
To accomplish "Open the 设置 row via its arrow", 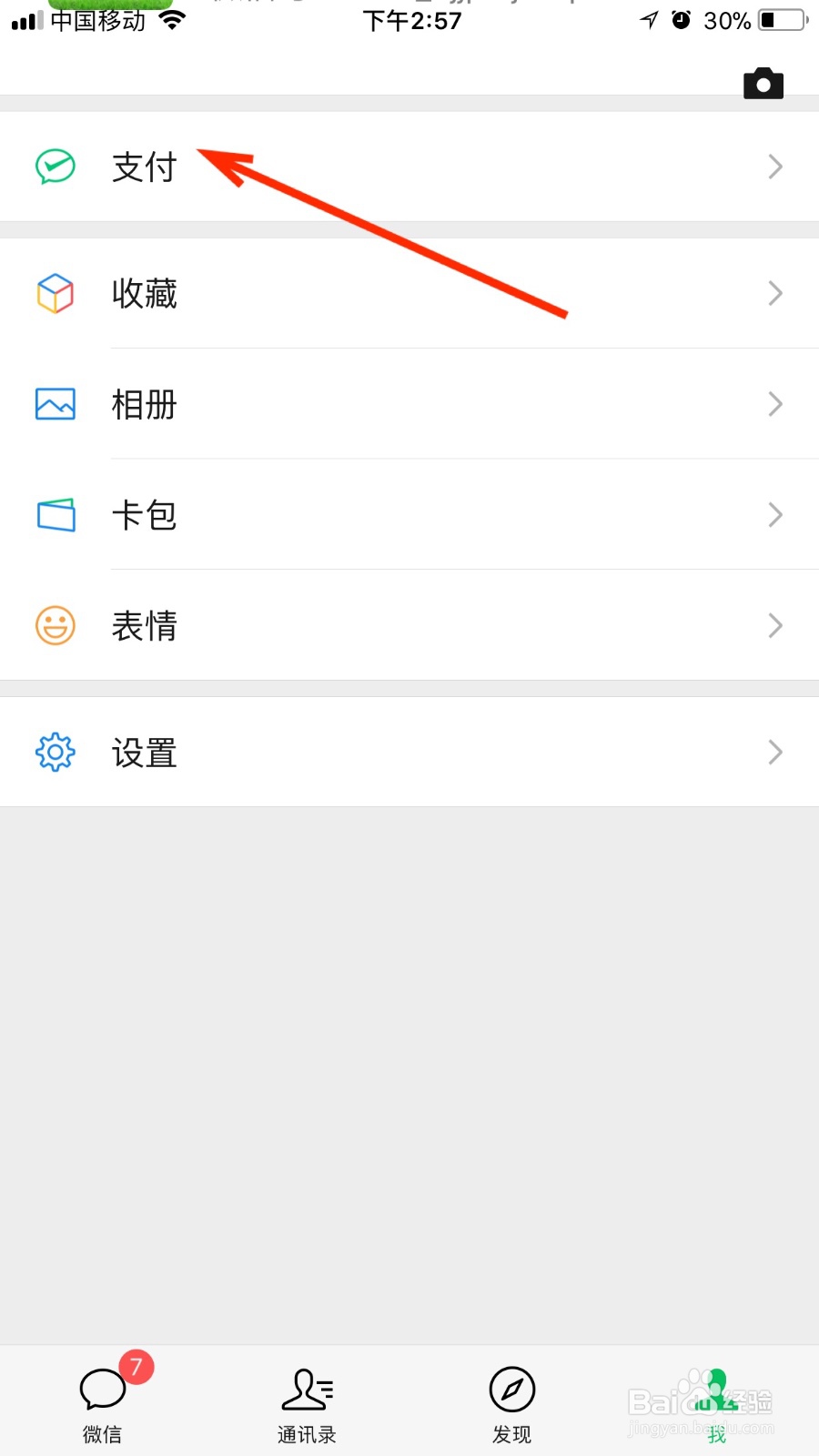I will pyautogui.click(x=774, y=752).
